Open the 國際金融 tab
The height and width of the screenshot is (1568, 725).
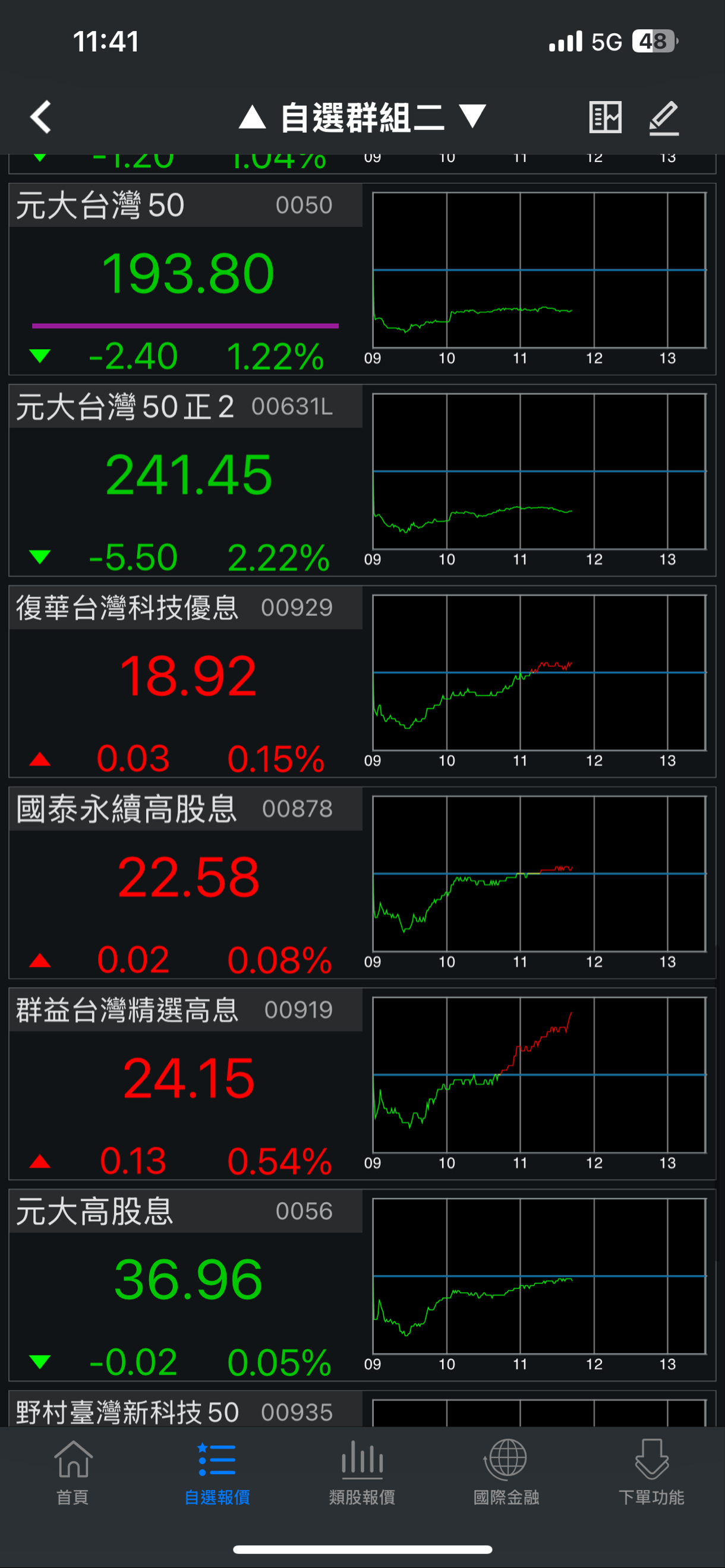(x=506, y=1471)
